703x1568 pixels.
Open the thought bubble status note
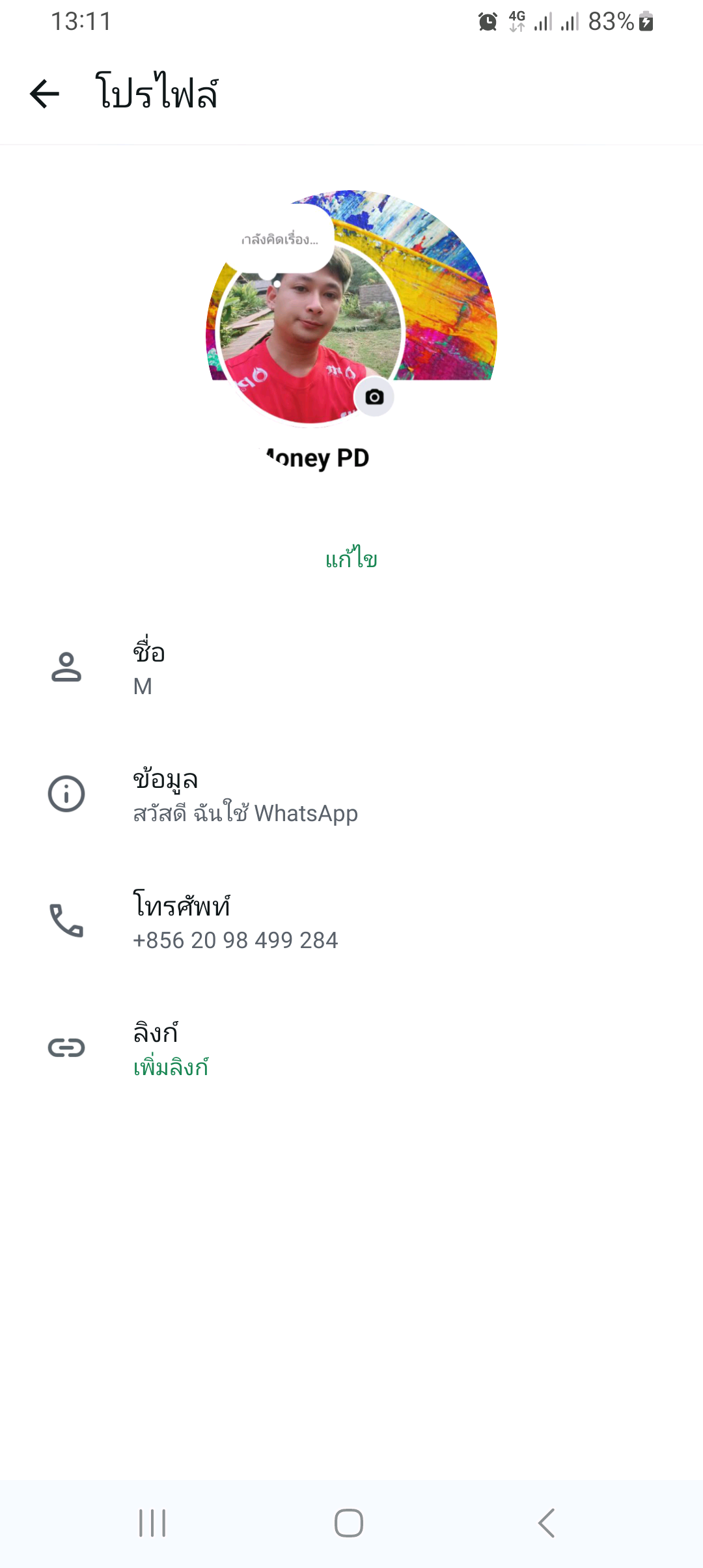pos(280,240)
